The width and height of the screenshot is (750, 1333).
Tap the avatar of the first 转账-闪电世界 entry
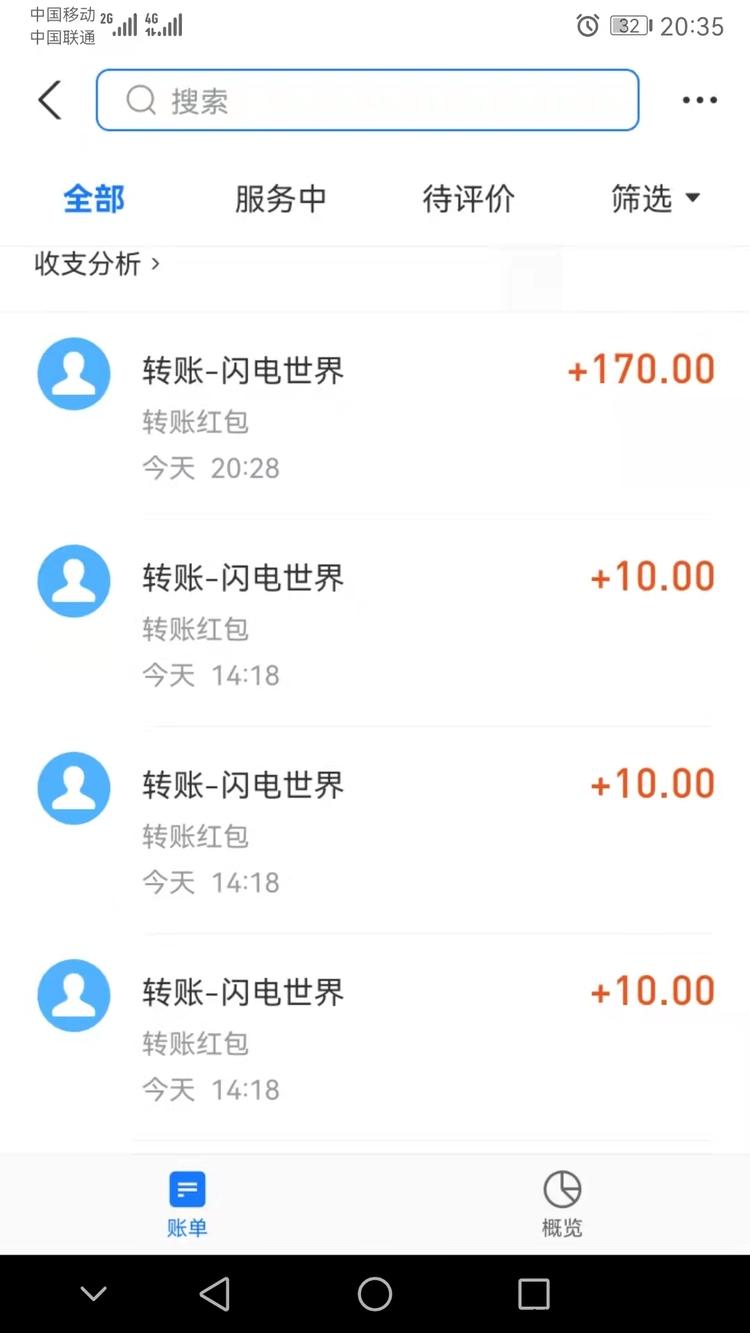coord(73,374)
